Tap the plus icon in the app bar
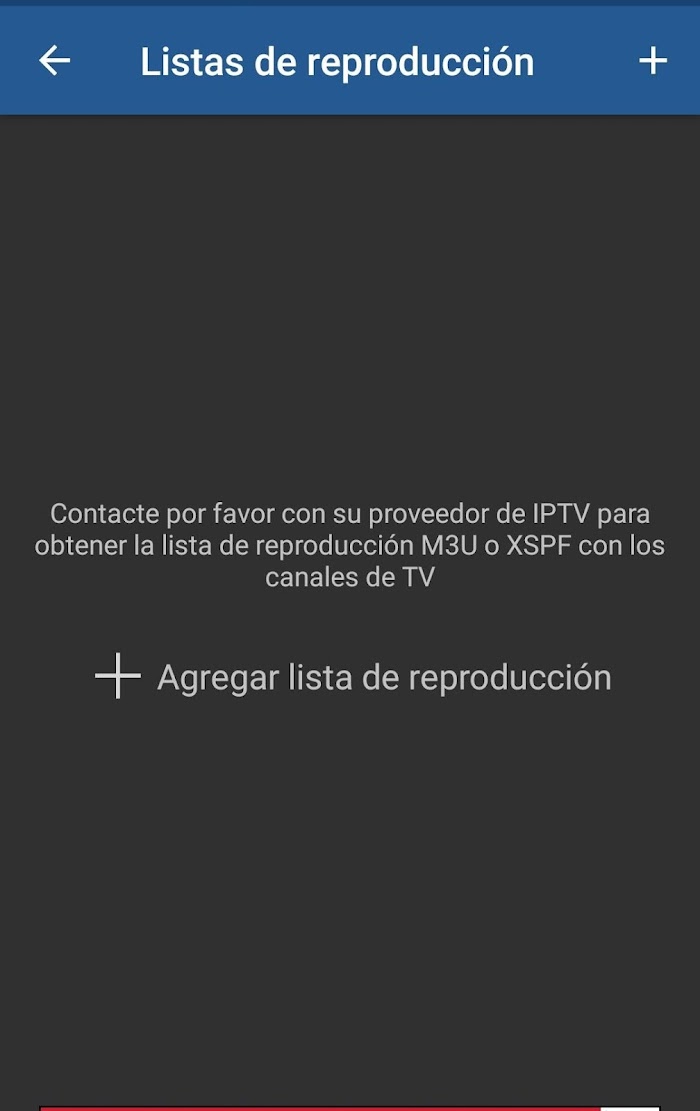The image size is (700, 1111). pyautogui.click(x=652, y=61)
